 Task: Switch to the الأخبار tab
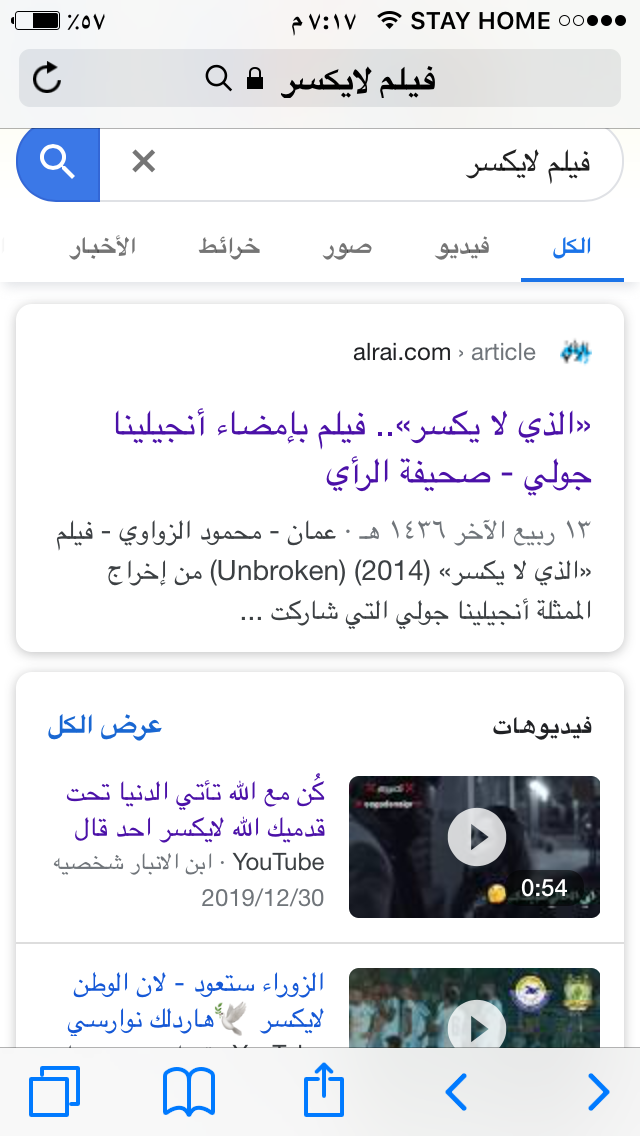102,246
